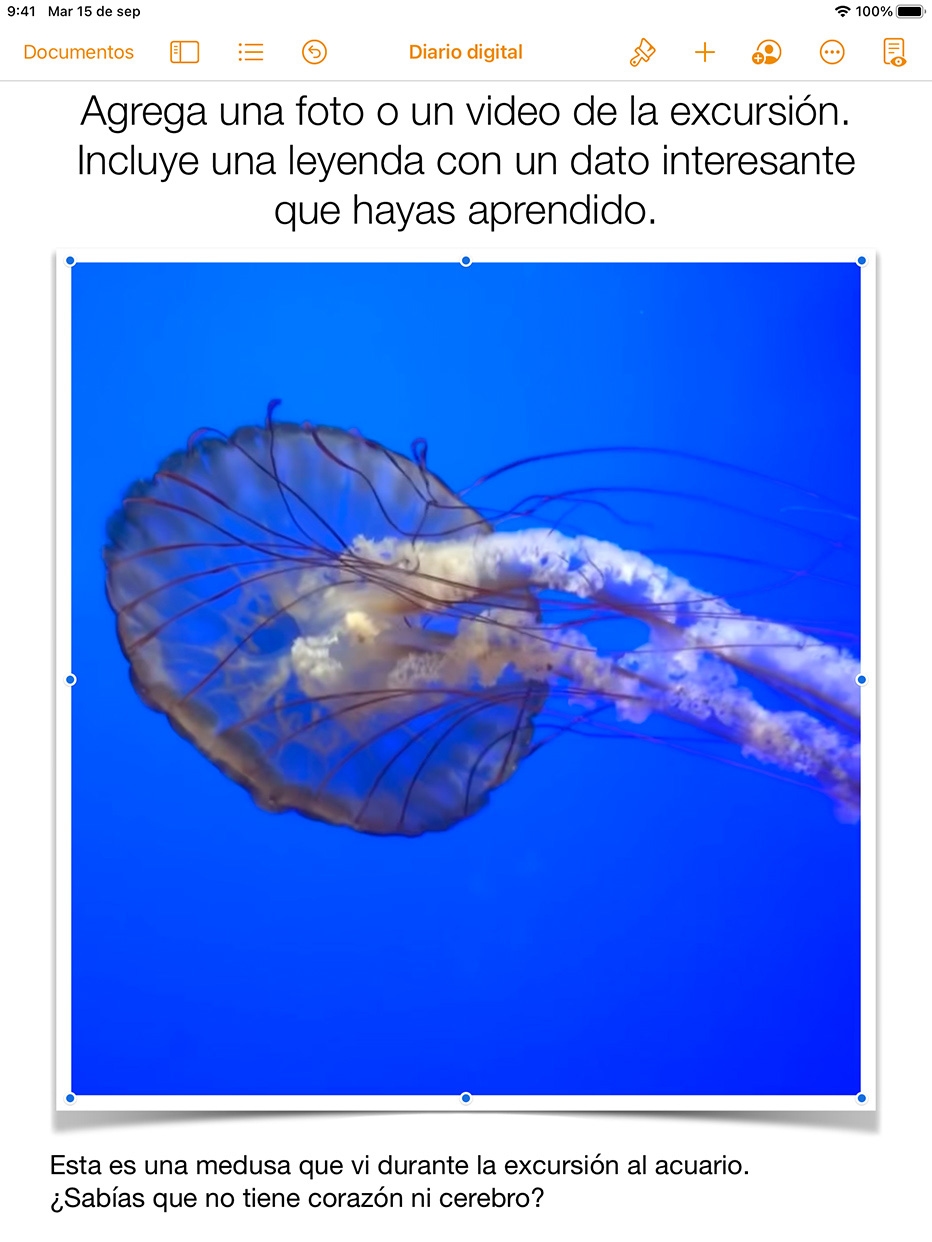Switch to reading view

click(894, 52)
